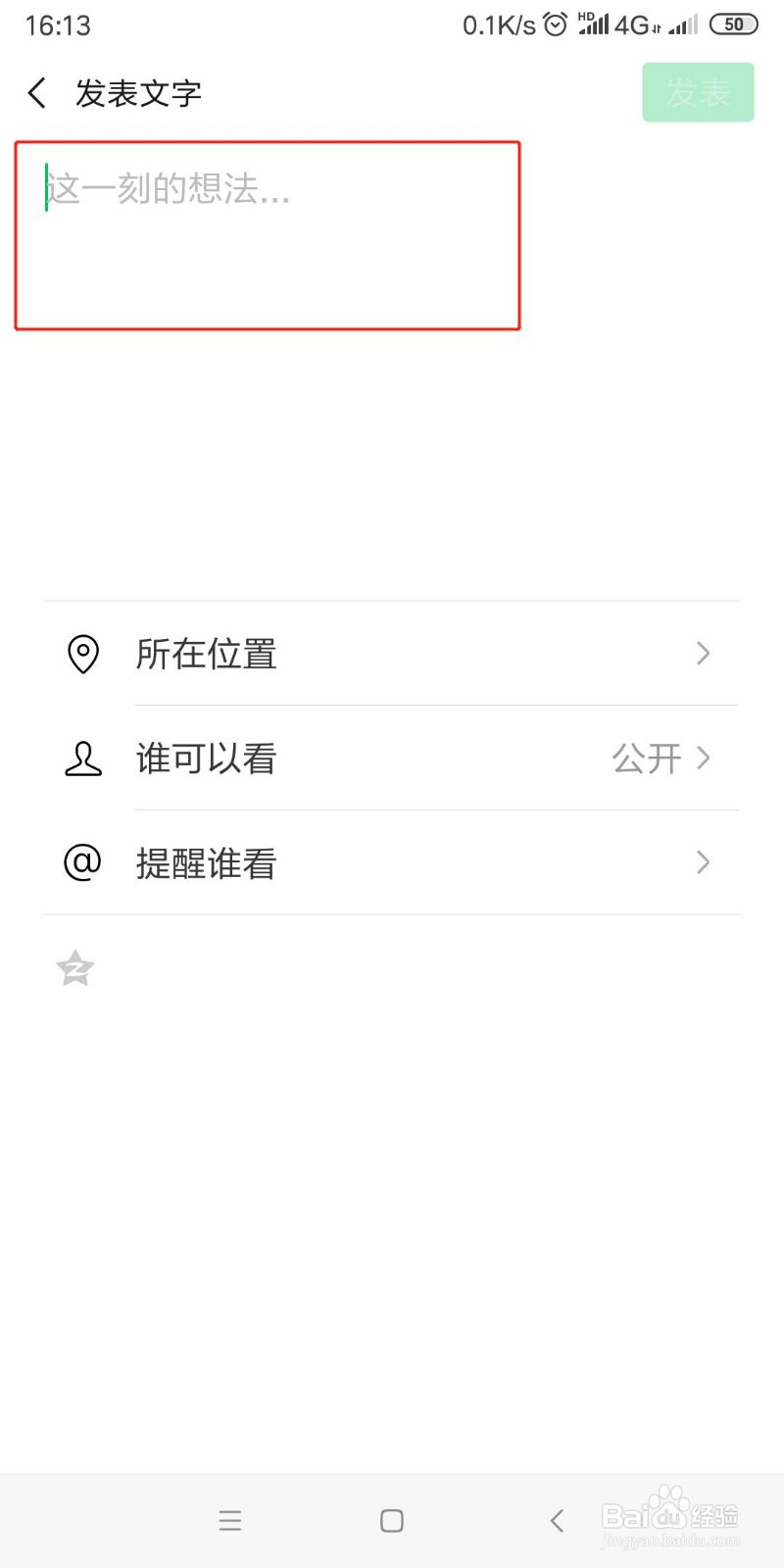Change visibility by tapping 公开
Image resolution: width=784 pixels, height=1568 pixels.
click(x=649, y=759)
